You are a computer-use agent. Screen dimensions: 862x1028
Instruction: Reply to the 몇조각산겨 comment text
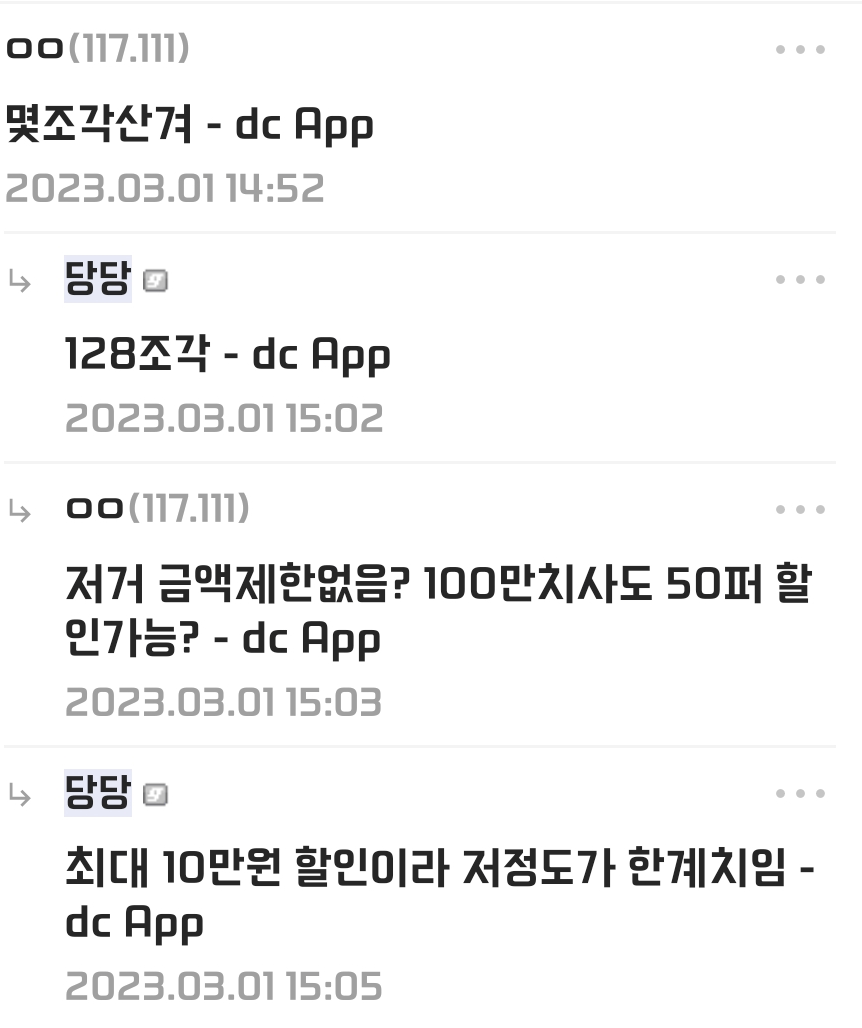point(190,126)
